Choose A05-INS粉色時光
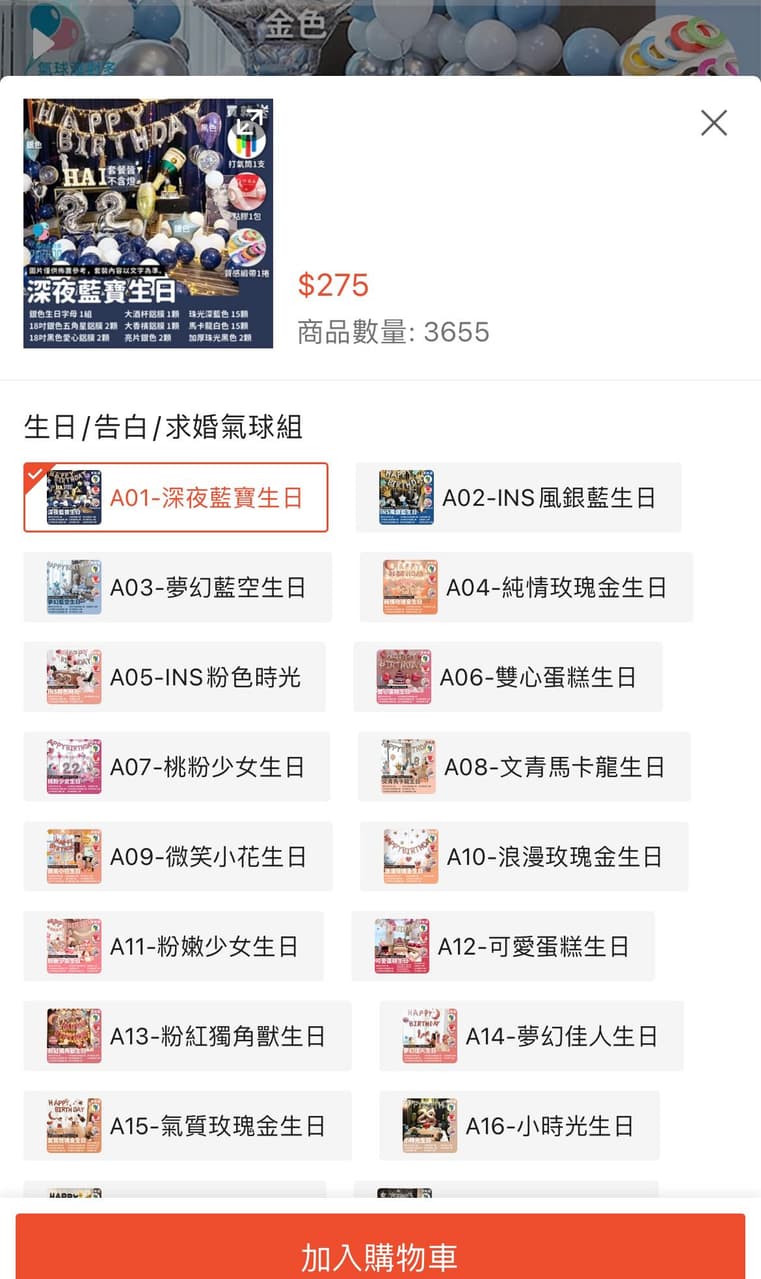761x1279 pixels. click(x=175, y=677)
